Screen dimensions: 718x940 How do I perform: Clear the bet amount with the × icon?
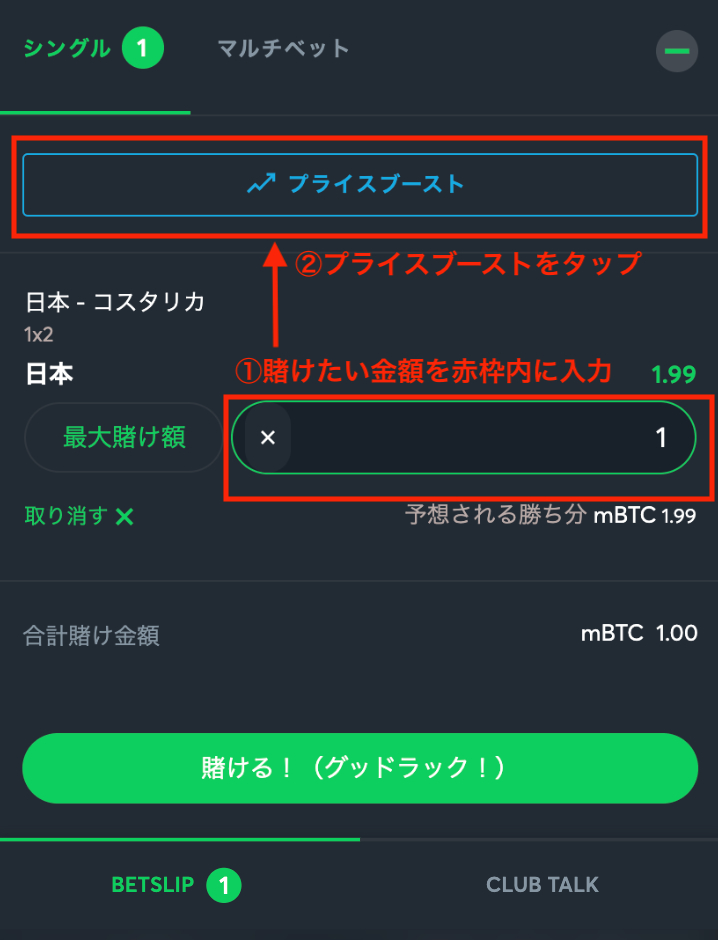click(x=267, y=438)
